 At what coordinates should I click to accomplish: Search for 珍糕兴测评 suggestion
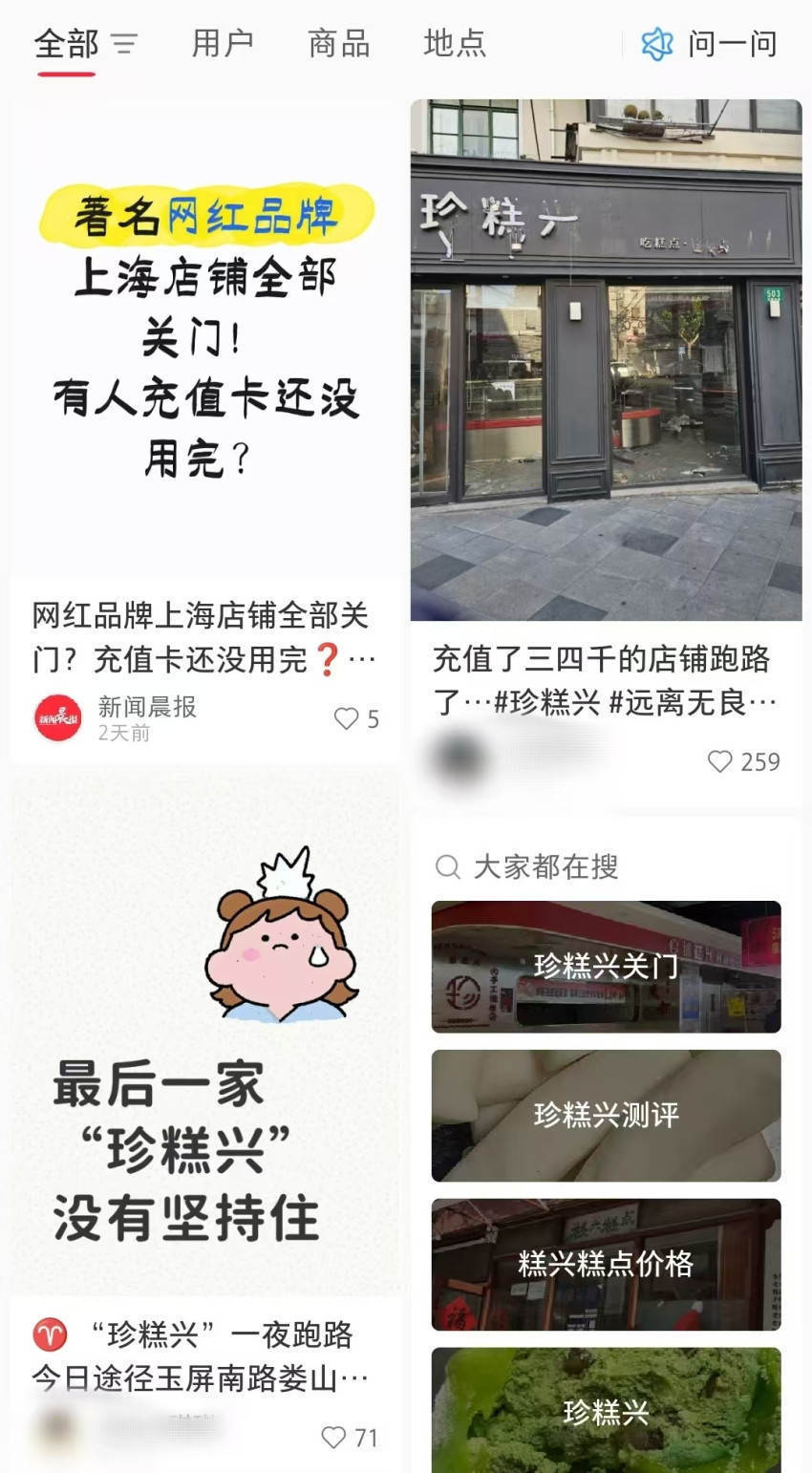[x=607, y=1115]
